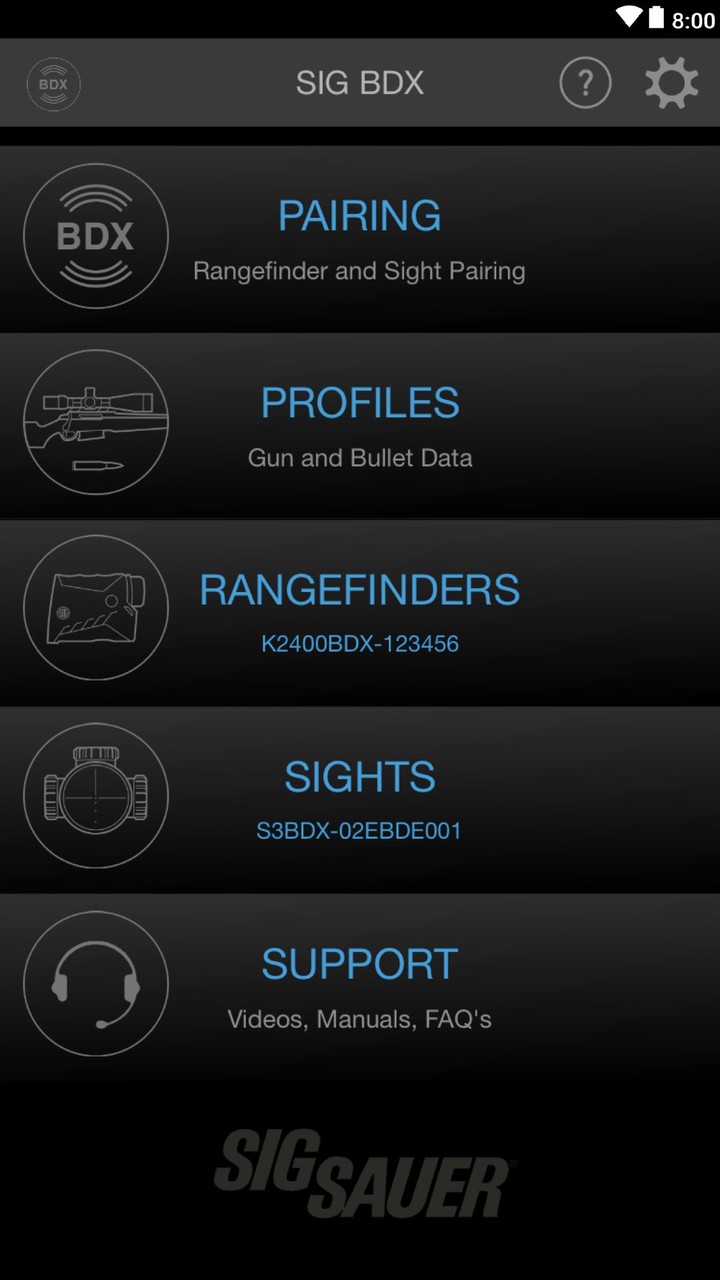Image resolution: width=720 pixels, height=1280 pixels.
Task: Open PAIRING for Rangefinder and Sight
Action: point(360,215)
